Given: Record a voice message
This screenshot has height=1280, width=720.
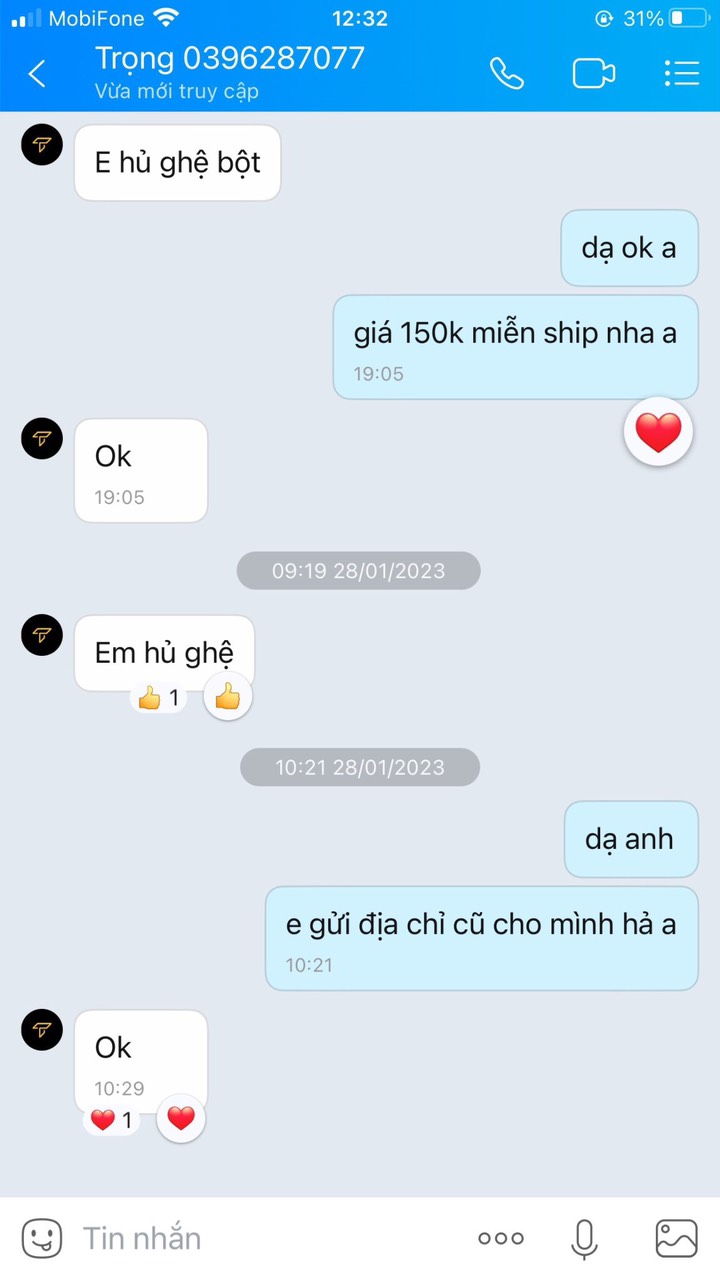Looking at the screenshot, I should tap(584, 1238).
